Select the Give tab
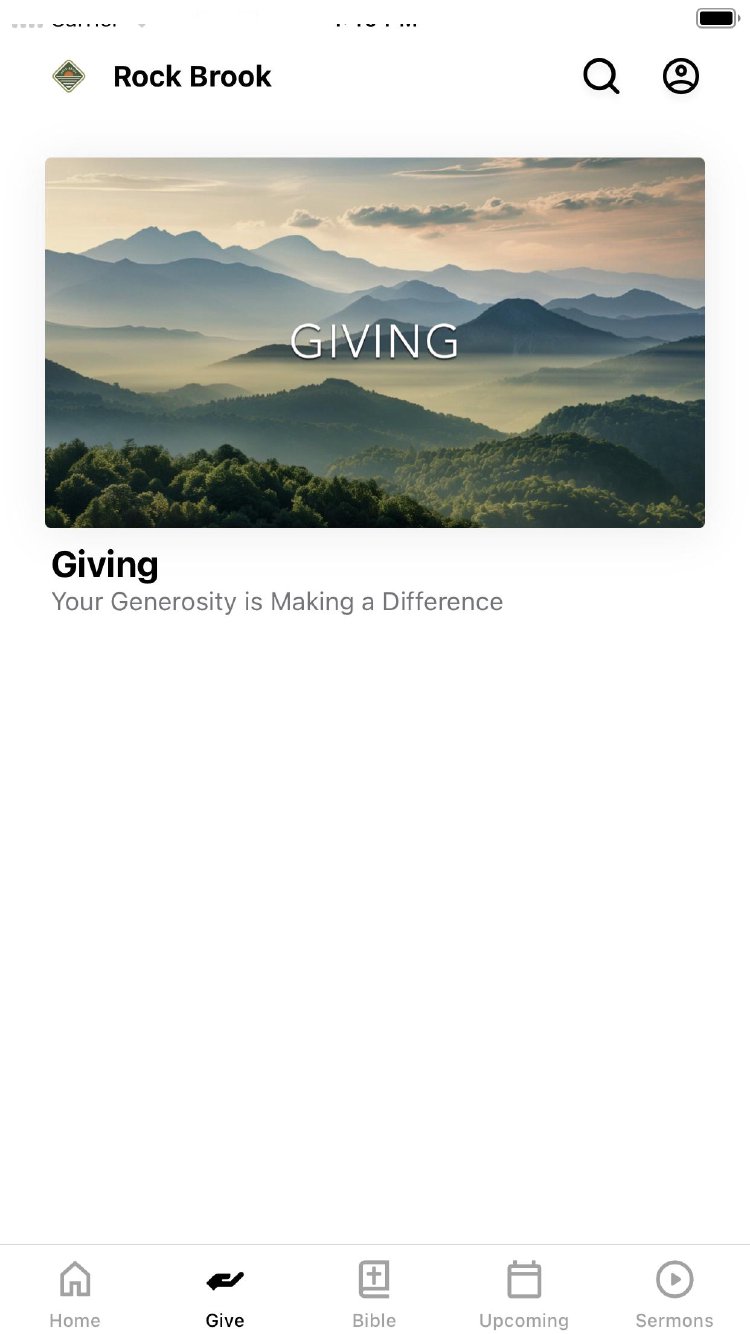The height and width of the screenshot is (1334, 750). tap(225, 1294)
